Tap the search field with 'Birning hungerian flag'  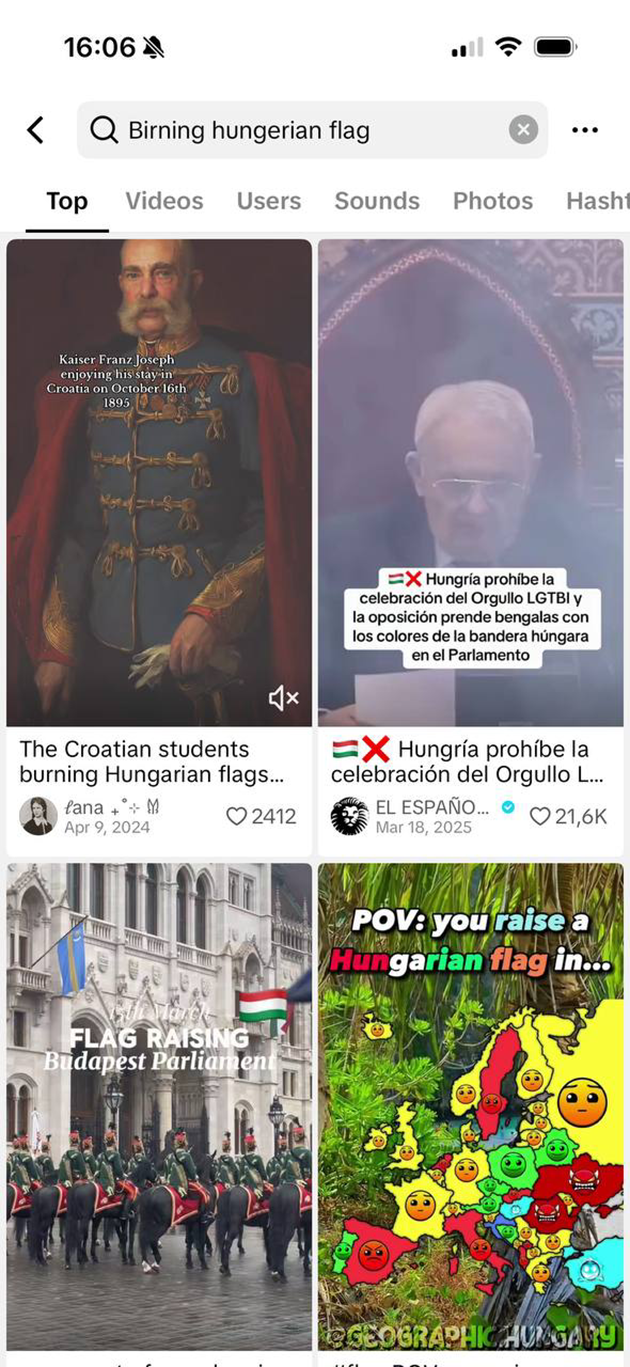(300, 130)
